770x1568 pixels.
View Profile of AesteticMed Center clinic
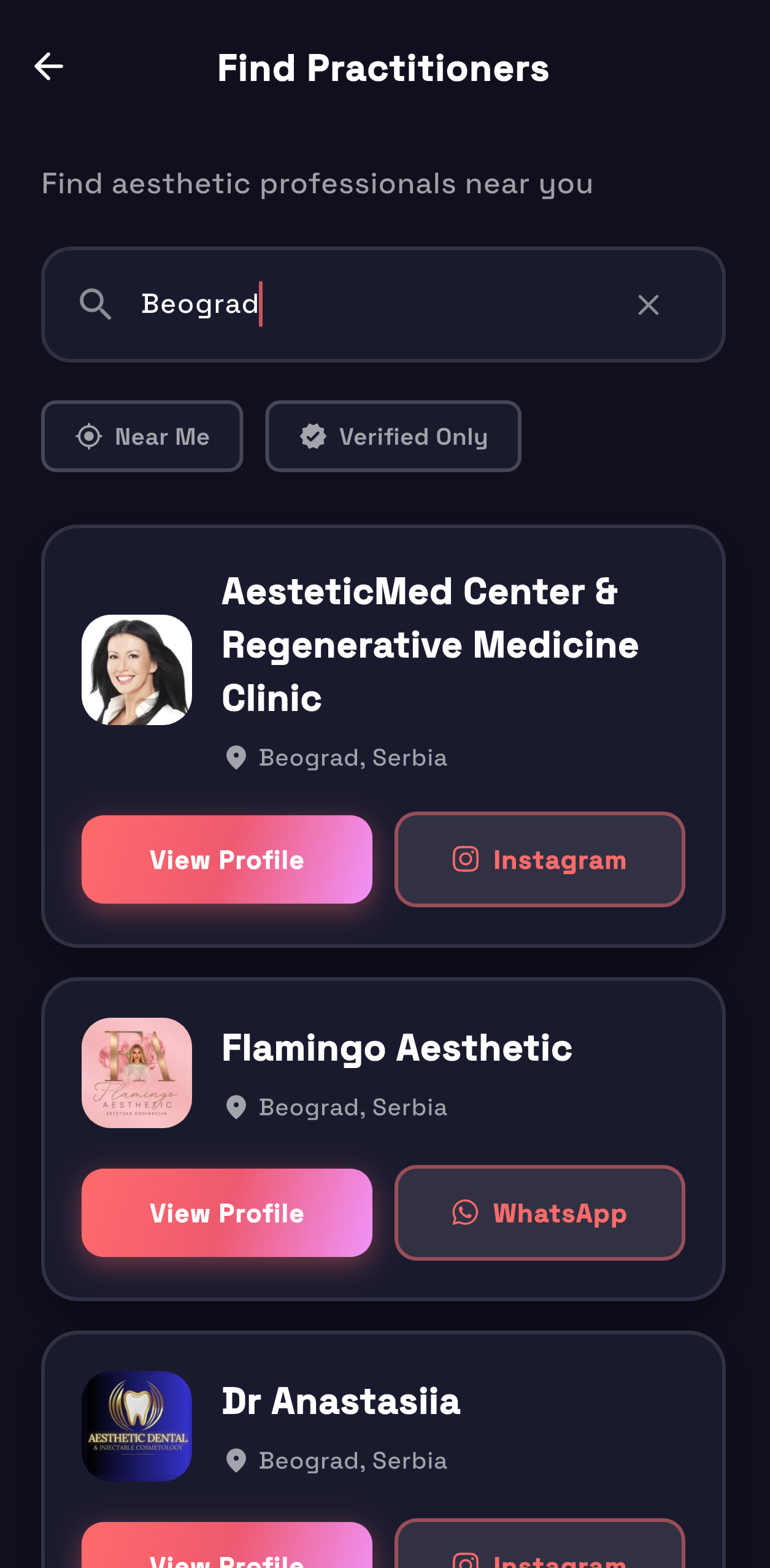227,859
